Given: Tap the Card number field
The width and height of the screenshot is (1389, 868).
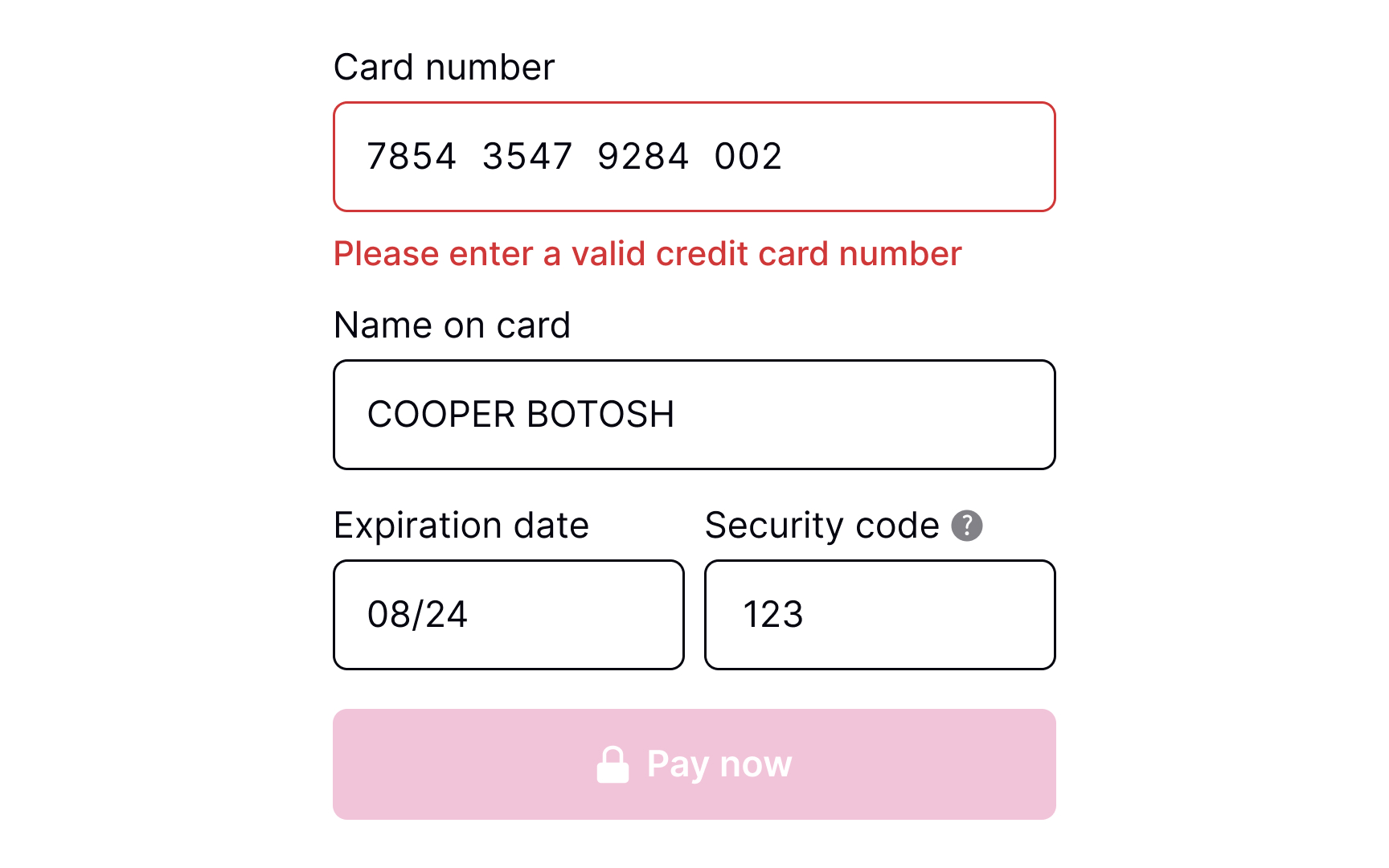Looking at the screenshot, I should (x=694, y=157).
